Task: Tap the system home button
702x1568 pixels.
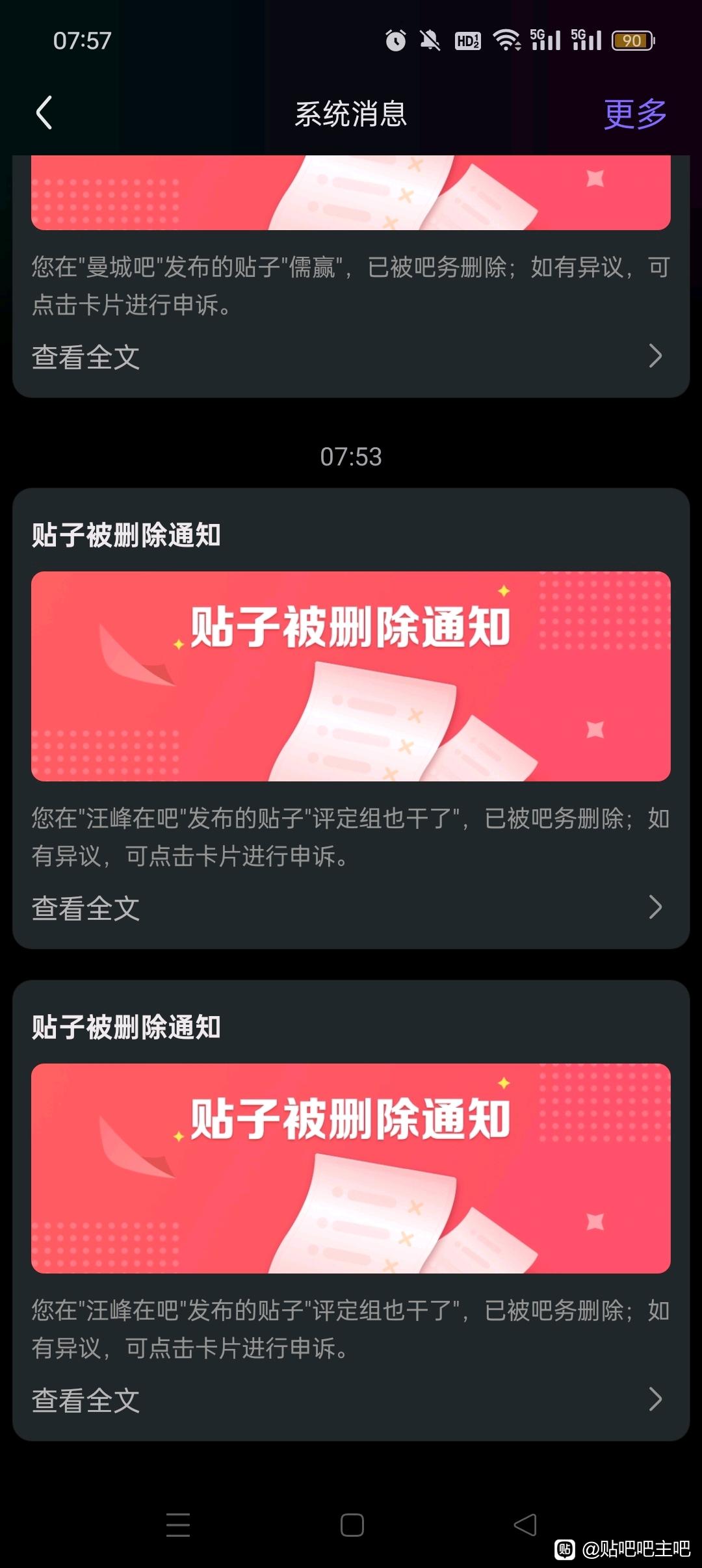Action: point(352,1524)
